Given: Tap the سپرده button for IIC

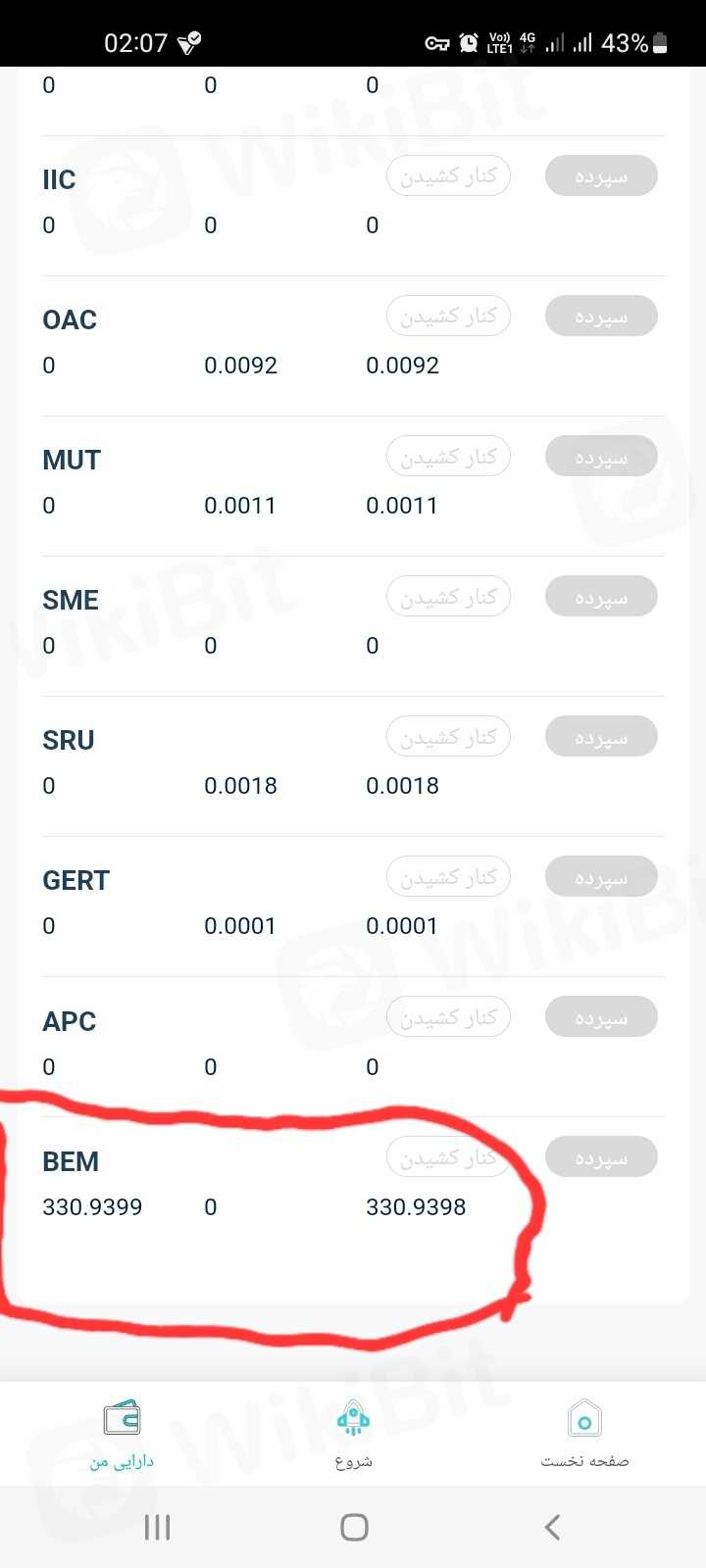Looking at the screenshot, I should coord(600,176).
